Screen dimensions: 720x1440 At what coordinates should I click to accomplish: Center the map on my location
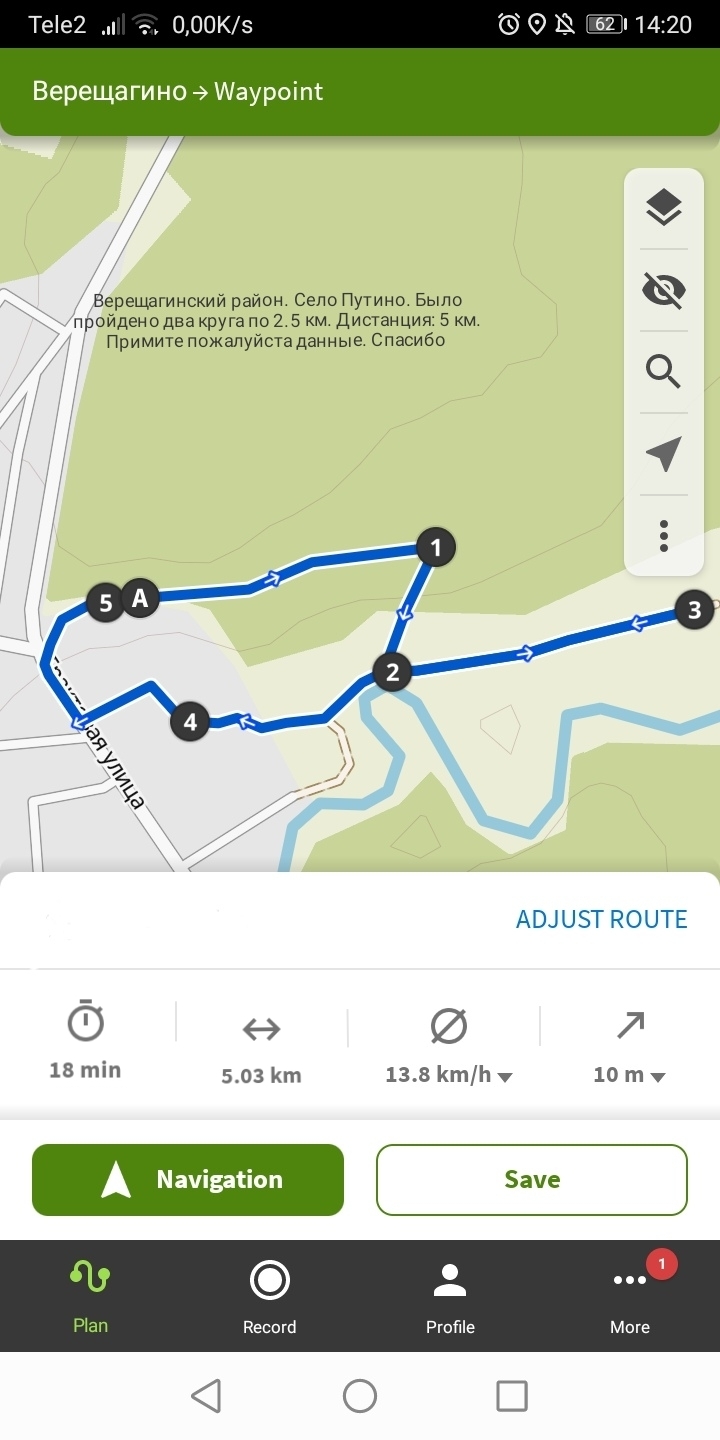pyautogui.click(x=663, y=453)
